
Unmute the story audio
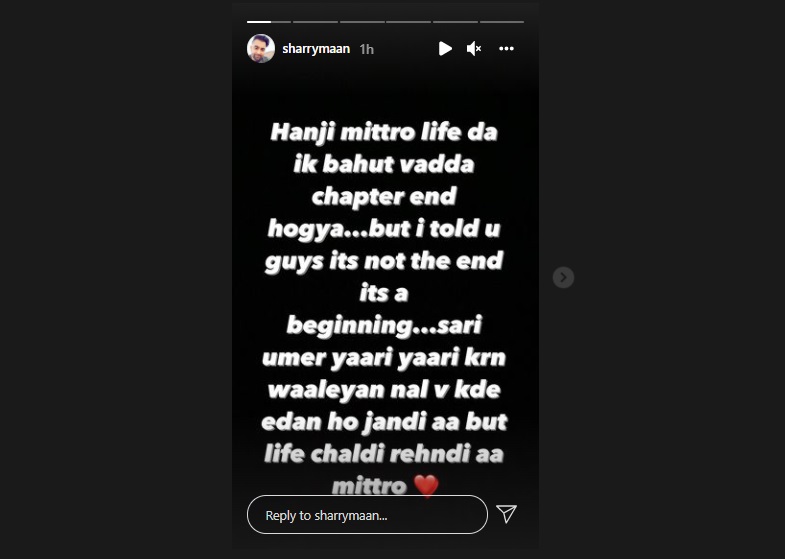tap(474, 49)
